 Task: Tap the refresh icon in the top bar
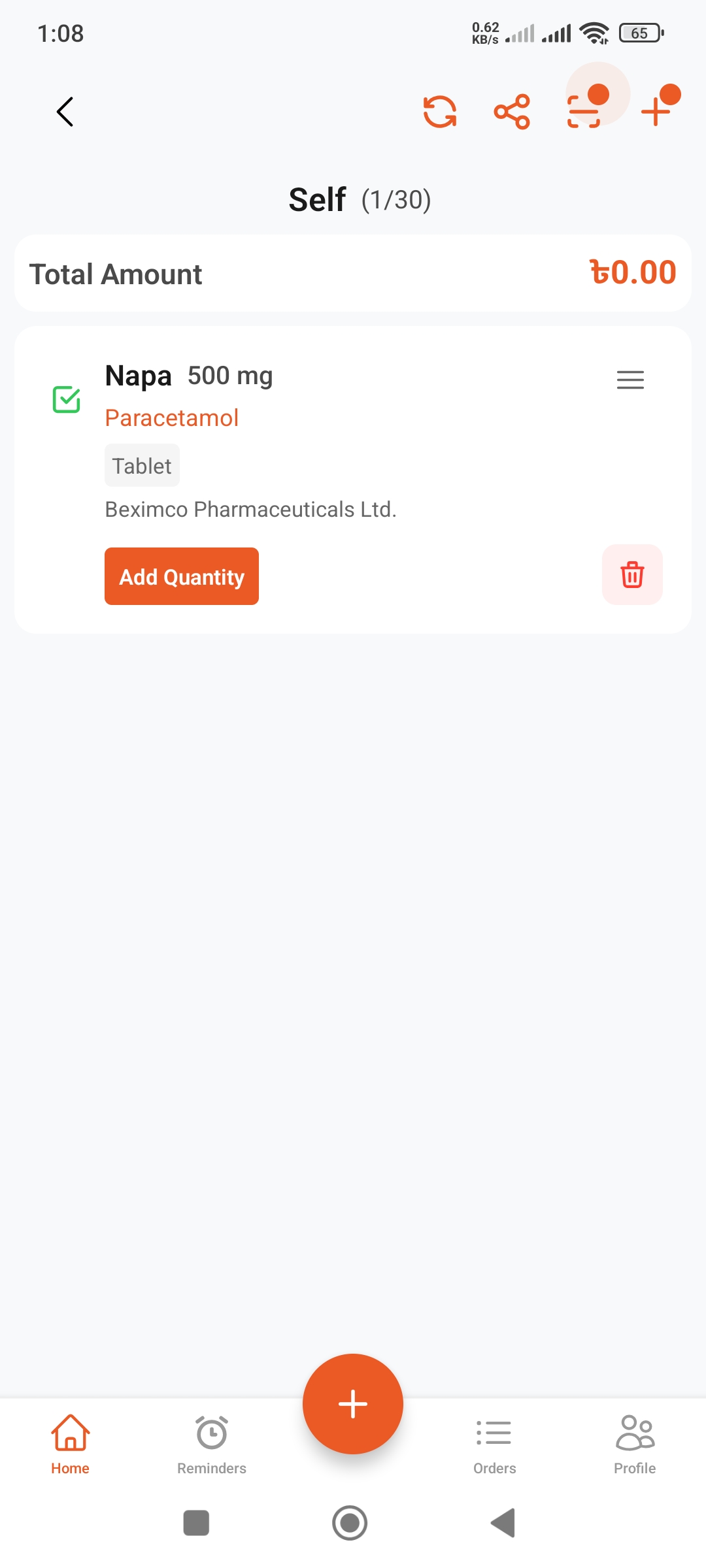click(x=439, y=110)
